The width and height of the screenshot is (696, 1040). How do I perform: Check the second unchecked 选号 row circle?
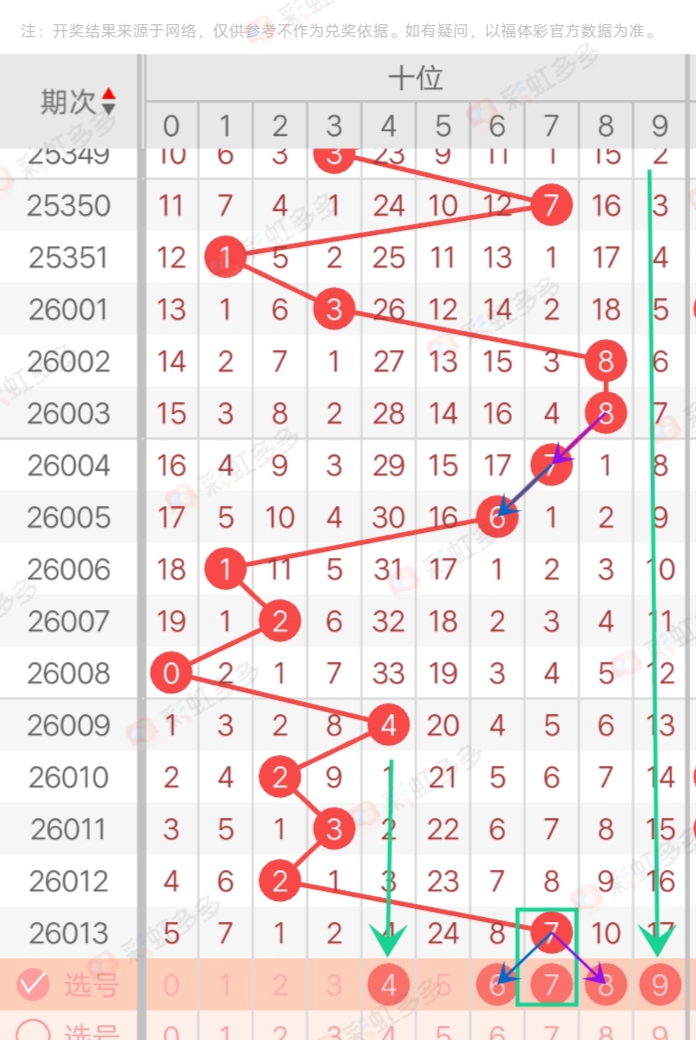point(33,1031)
